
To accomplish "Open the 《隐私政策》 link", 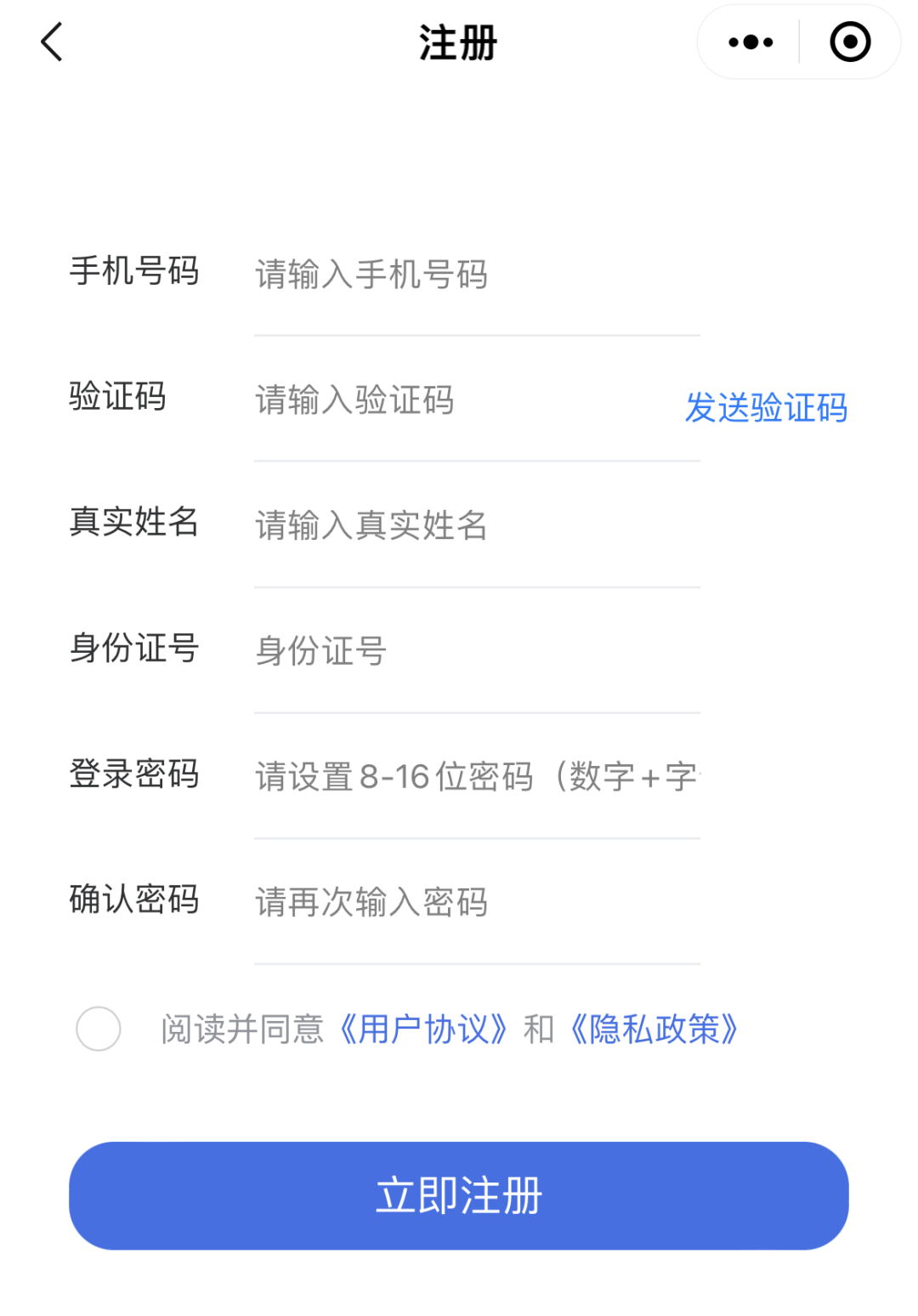I will (654, 1029).
